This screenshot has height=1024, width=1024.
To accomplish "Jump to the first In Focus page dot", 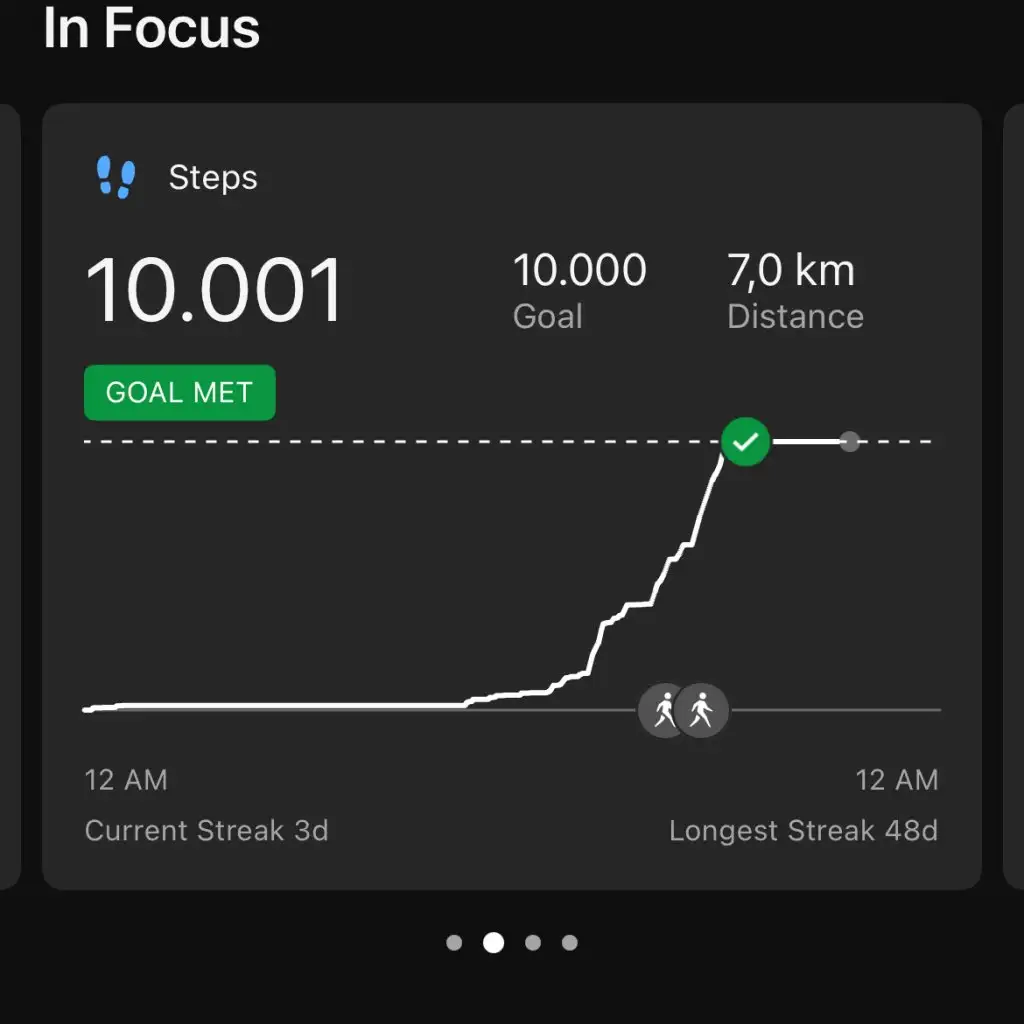I will (x=454, y=942).
